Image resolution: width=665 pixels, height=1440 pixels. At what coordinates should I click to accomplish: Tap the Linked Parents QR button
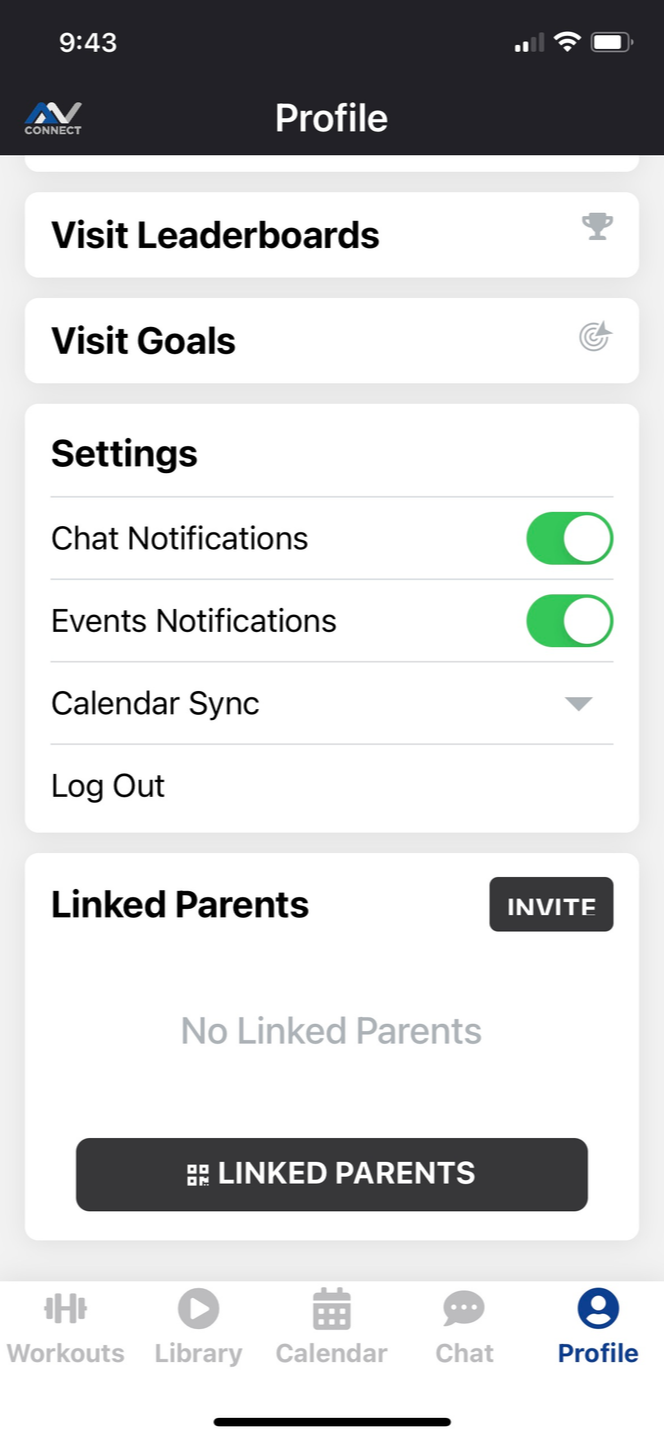[331, 1174]
